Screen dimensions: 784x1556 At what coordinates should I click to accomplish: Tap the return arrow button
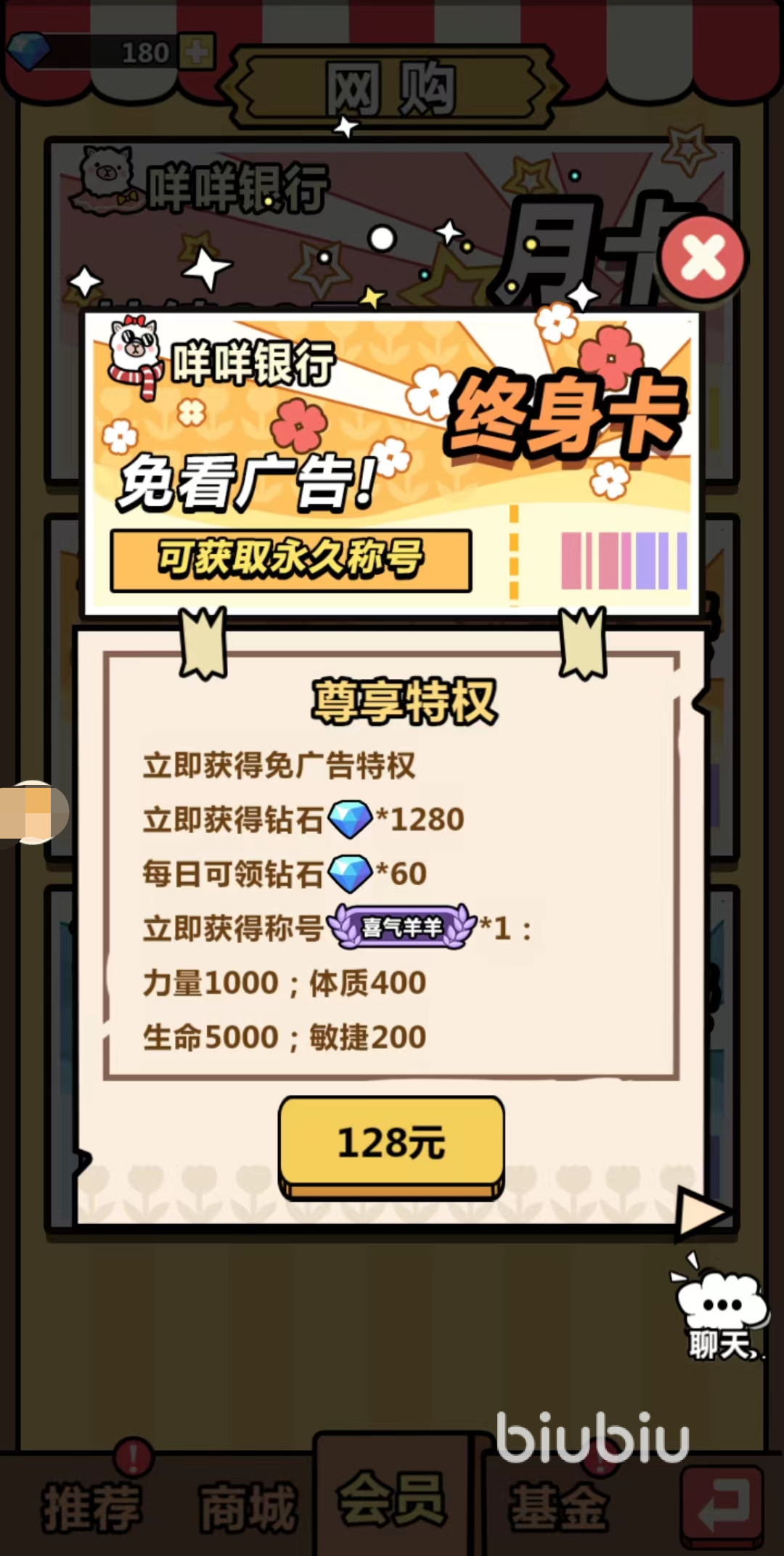pos(722,1505)
